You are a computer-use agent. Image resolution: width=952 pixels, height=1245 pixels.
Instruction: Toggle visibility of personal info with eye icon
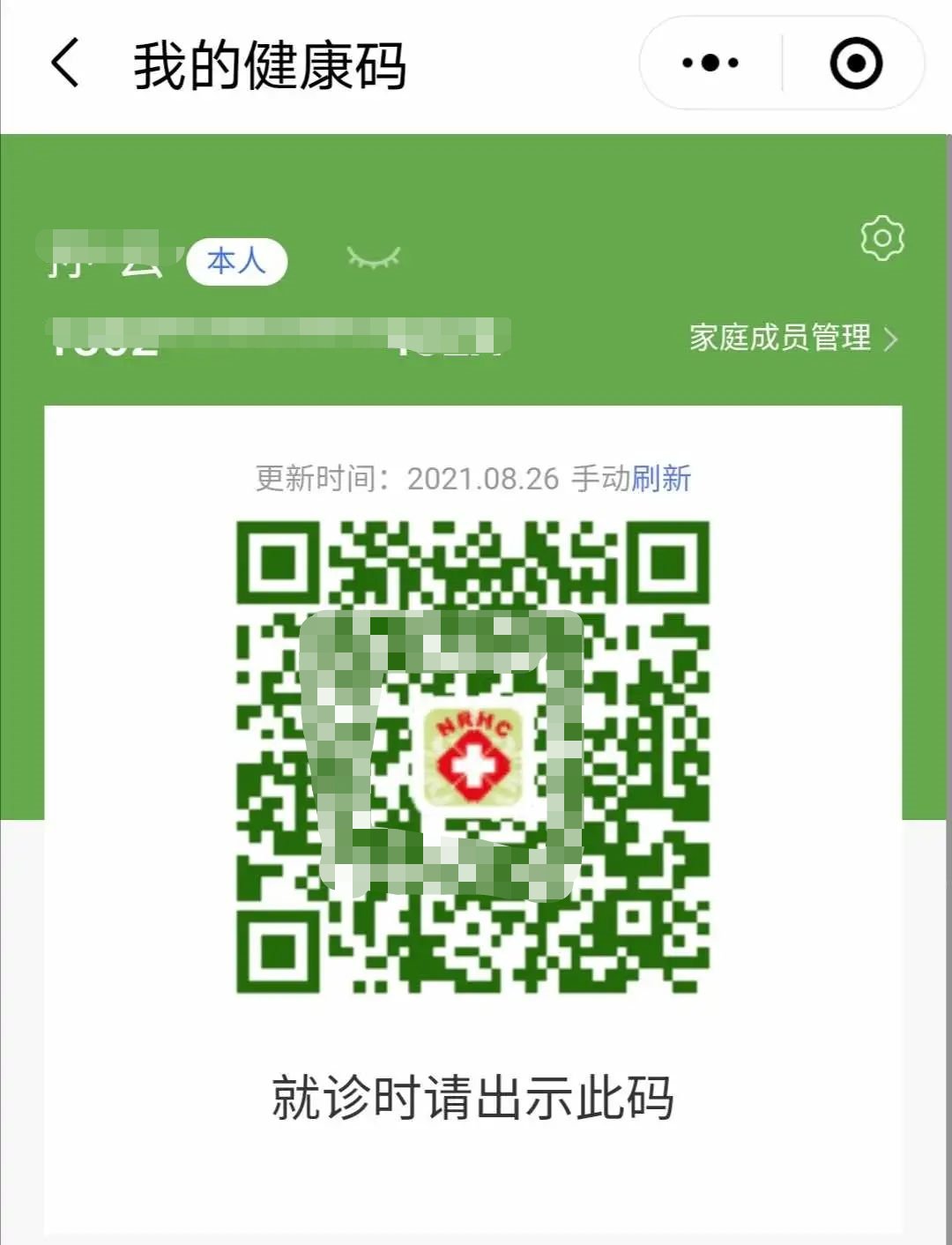[x=374, y=257]
